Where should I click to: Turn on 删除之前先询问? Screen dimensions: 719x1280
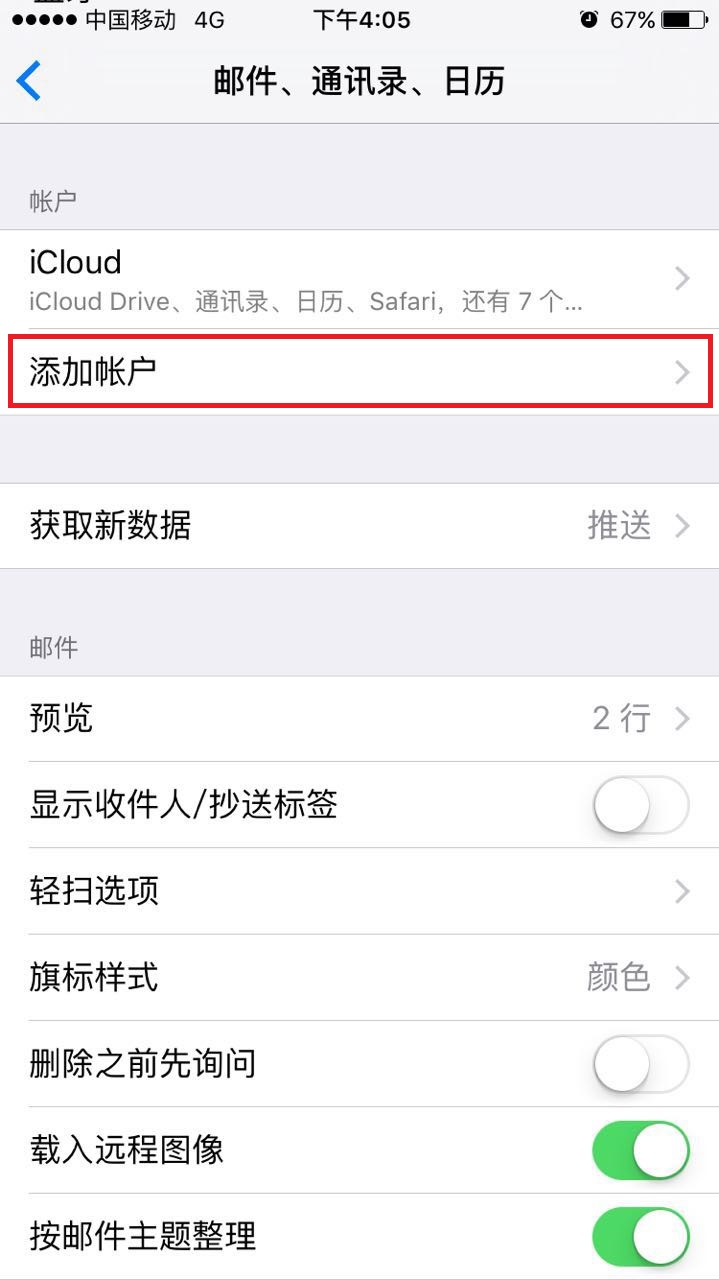640,1063
